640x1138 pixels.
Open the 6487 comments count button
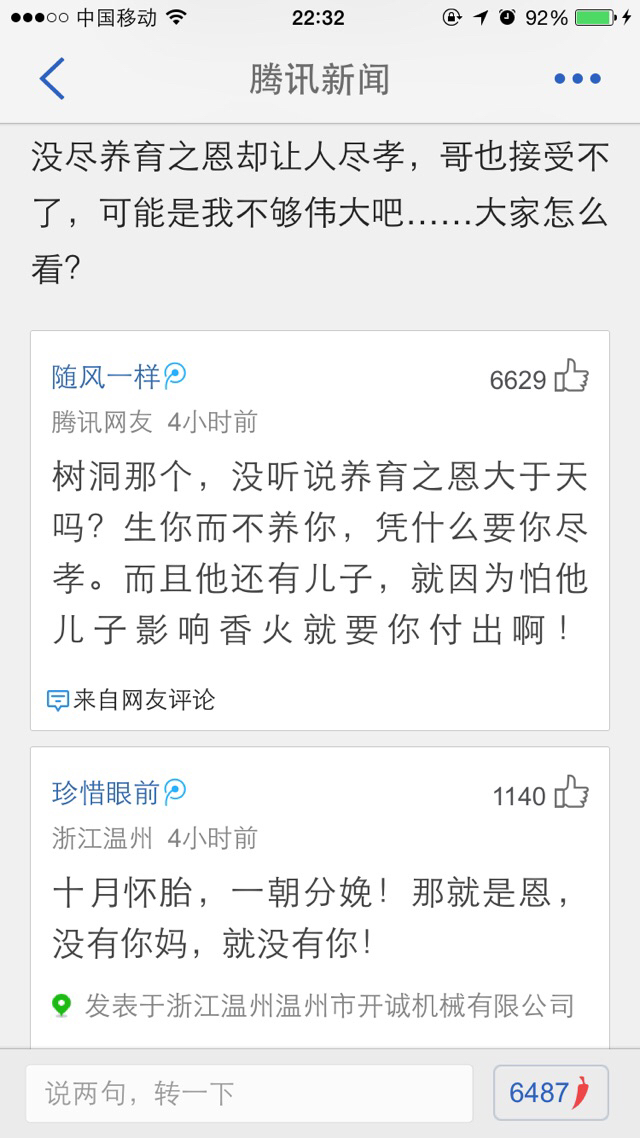pos(551,1093)
